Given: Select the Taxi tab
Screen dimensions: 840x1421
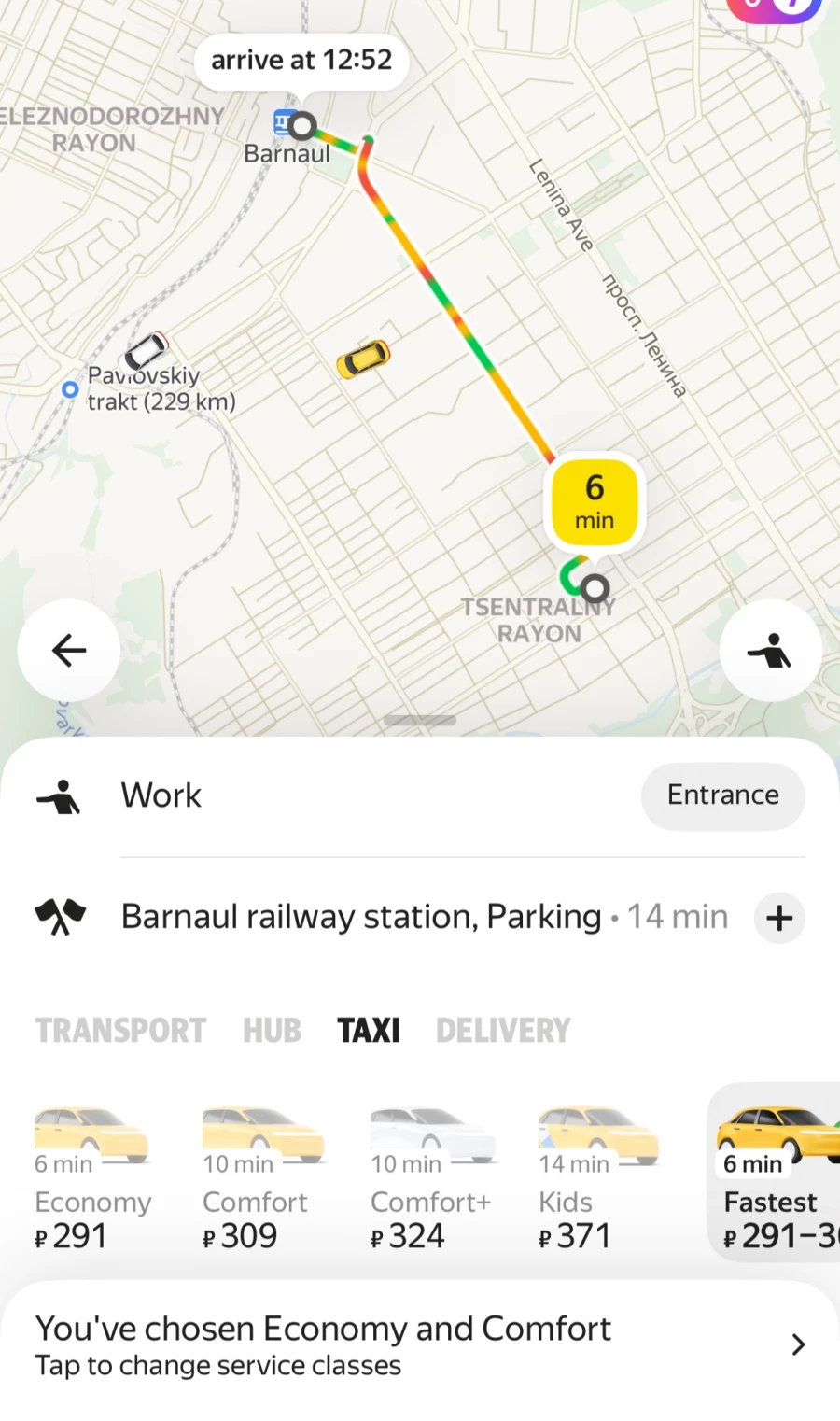Looking at the screenshot, I should 369,1031.
